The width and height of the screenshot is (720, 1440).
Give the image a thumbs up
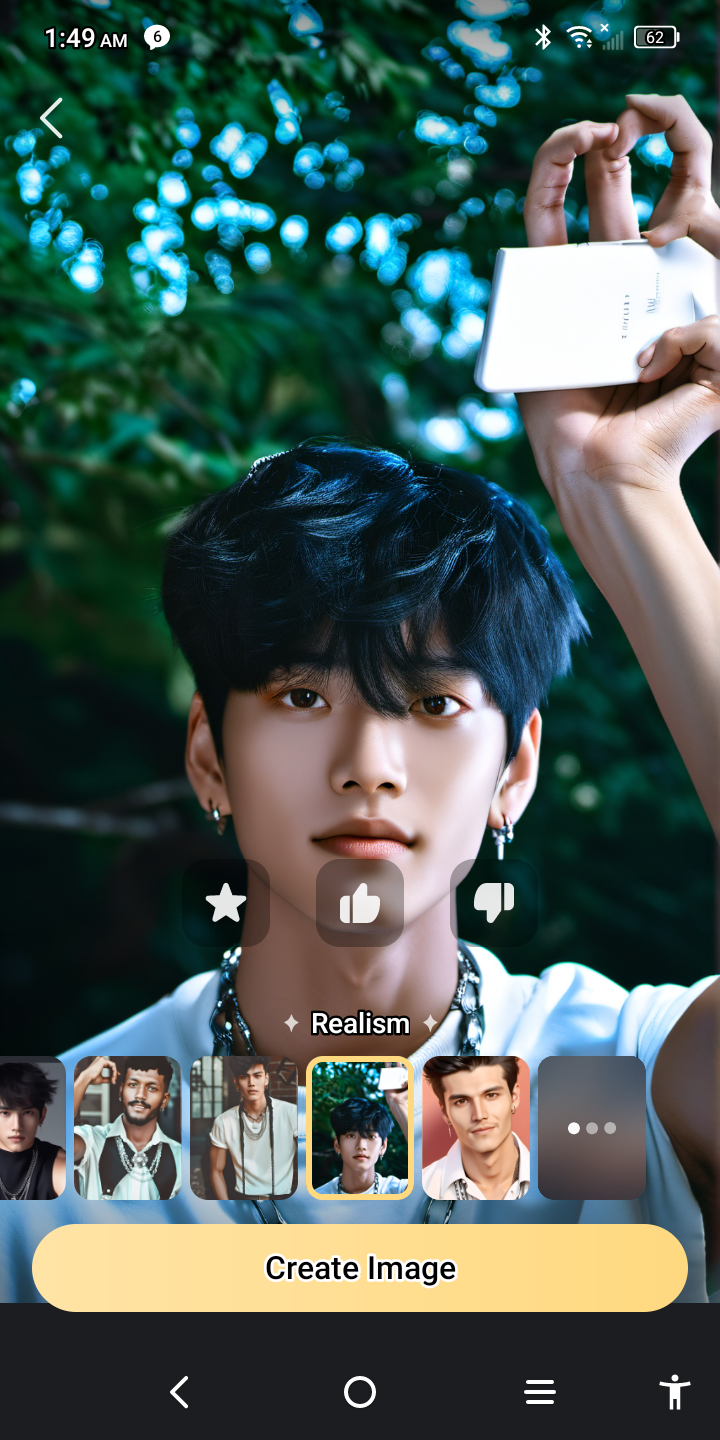[360, 904]
